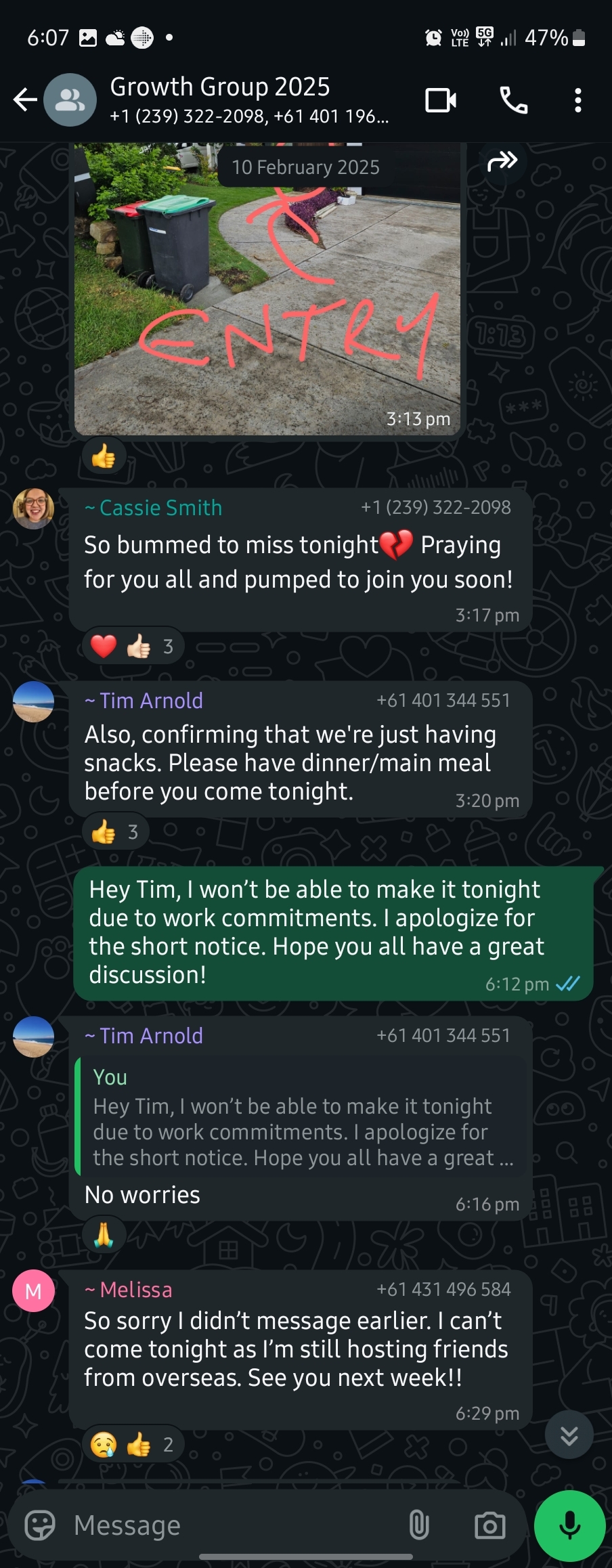The width and height of the screenshot is (612, 1568).
Task: Record a voice message
Action: [569, 1526]
